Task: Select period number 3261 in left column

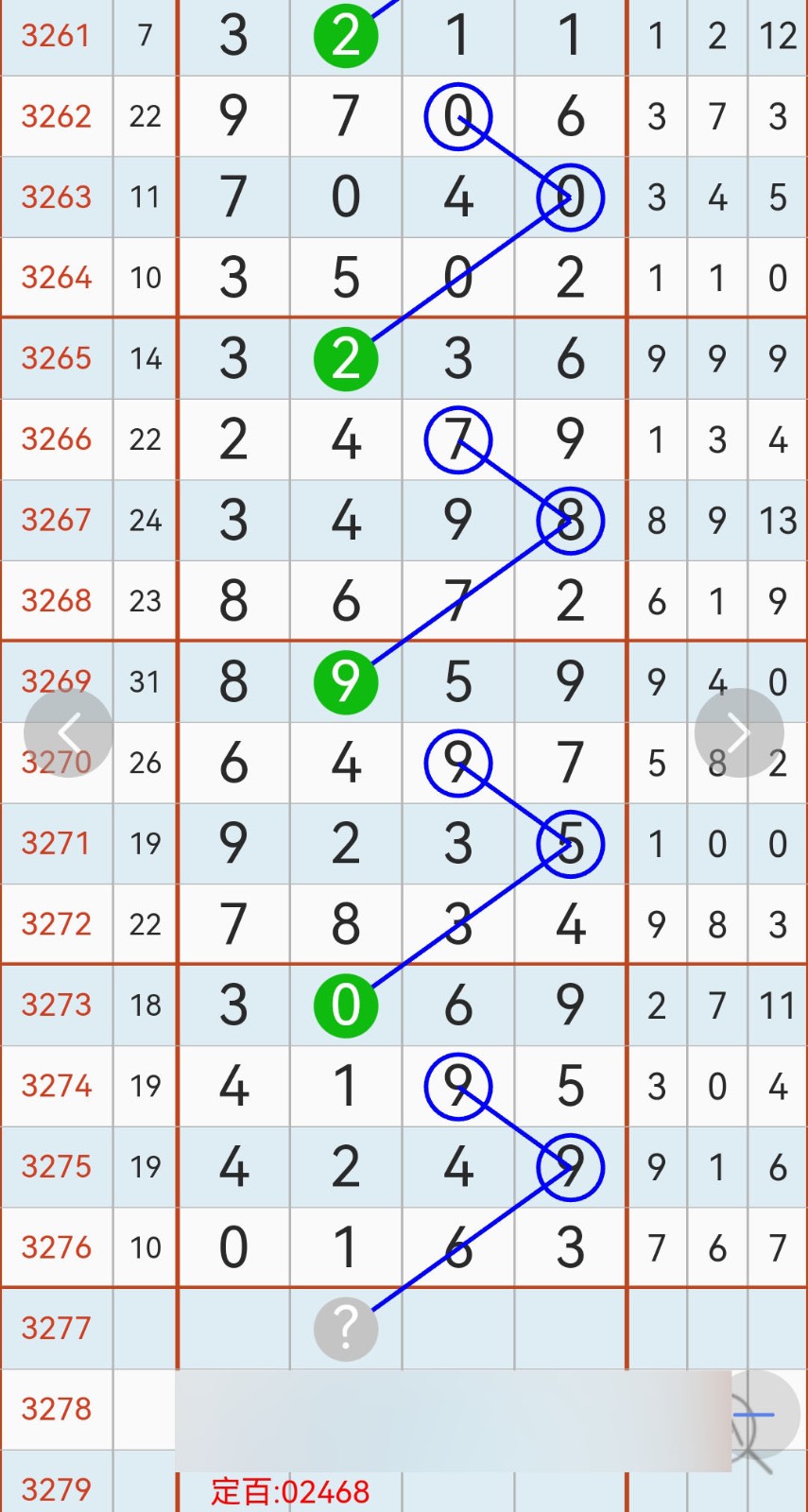Action: click(57, 36)
